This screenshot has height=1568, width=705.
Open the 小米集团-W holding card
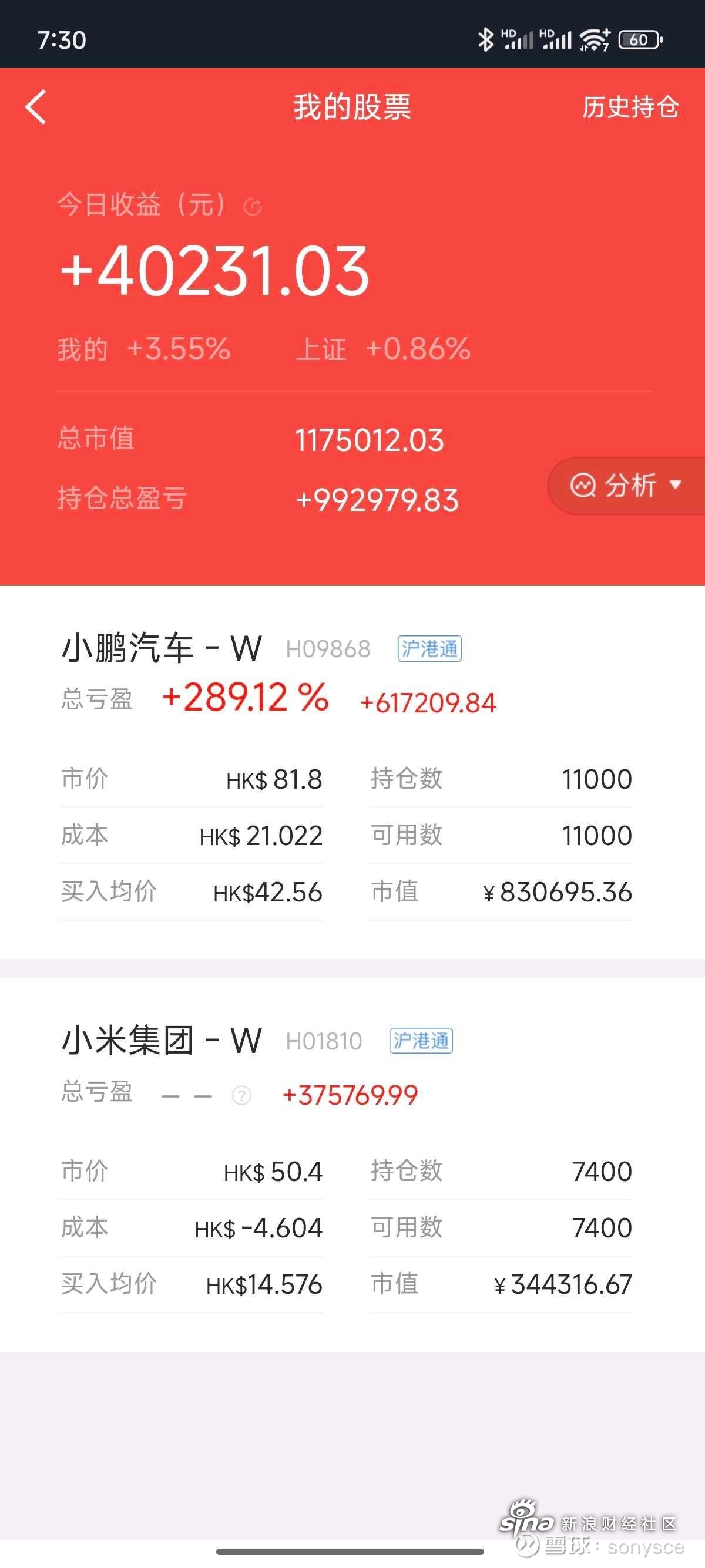(352, 1165)
